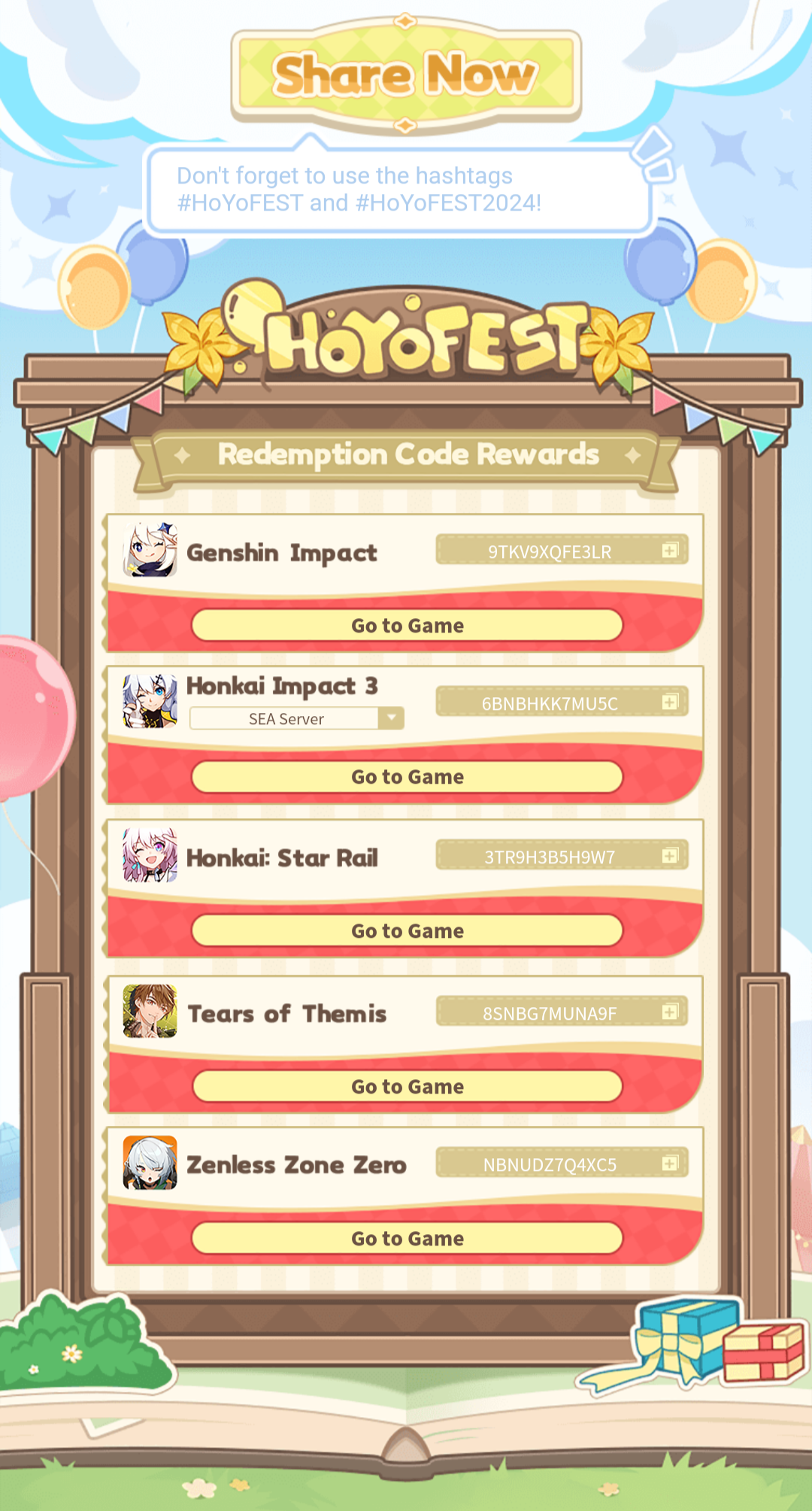Copy the Honkai Impact 3 redemption code
Screen dimensions: 812x1511
pyautogui.click(x=669, y=702)
